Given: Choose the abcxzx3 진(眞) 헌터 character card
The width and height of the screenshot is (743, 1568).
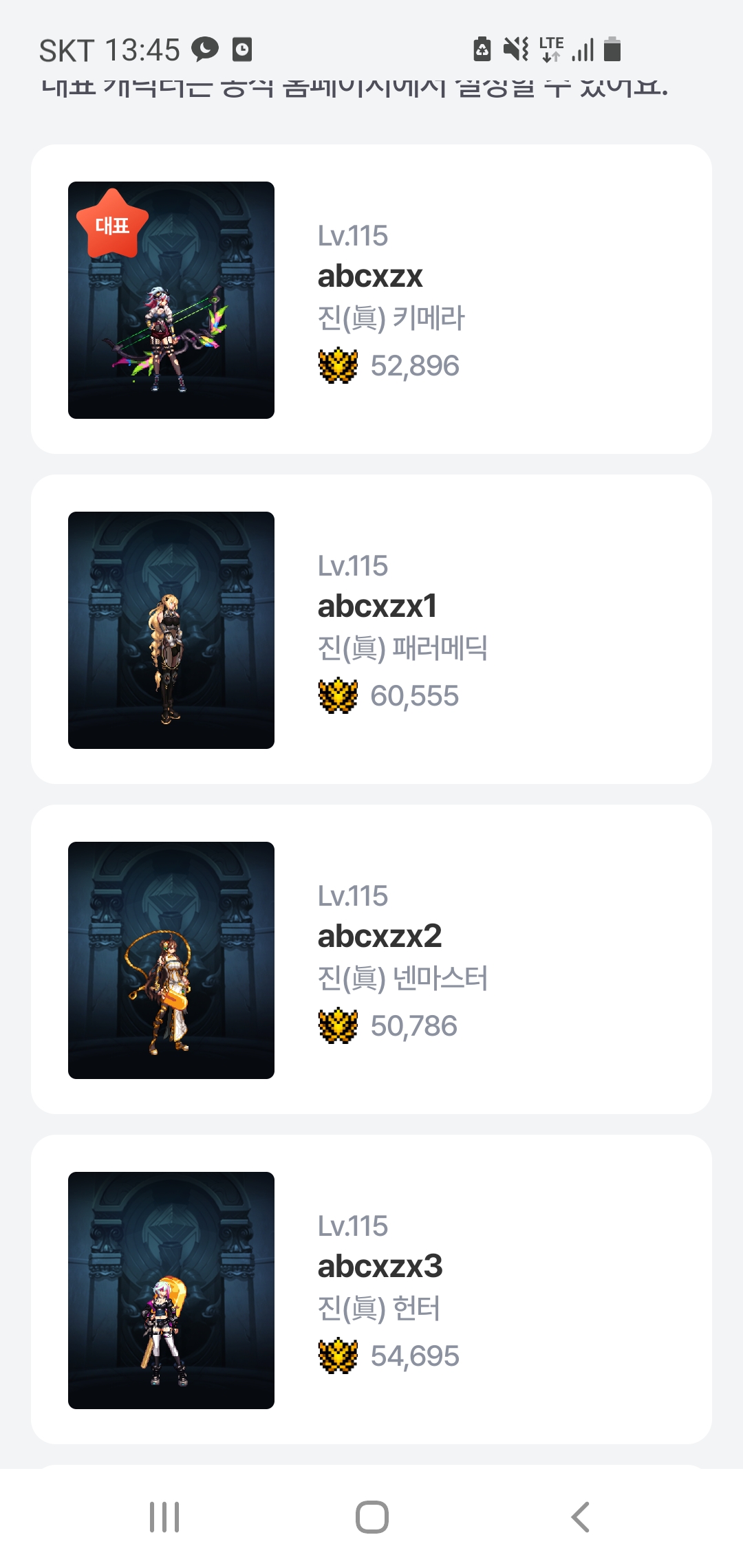Looking at the screenshot, I should point(371,1289).
